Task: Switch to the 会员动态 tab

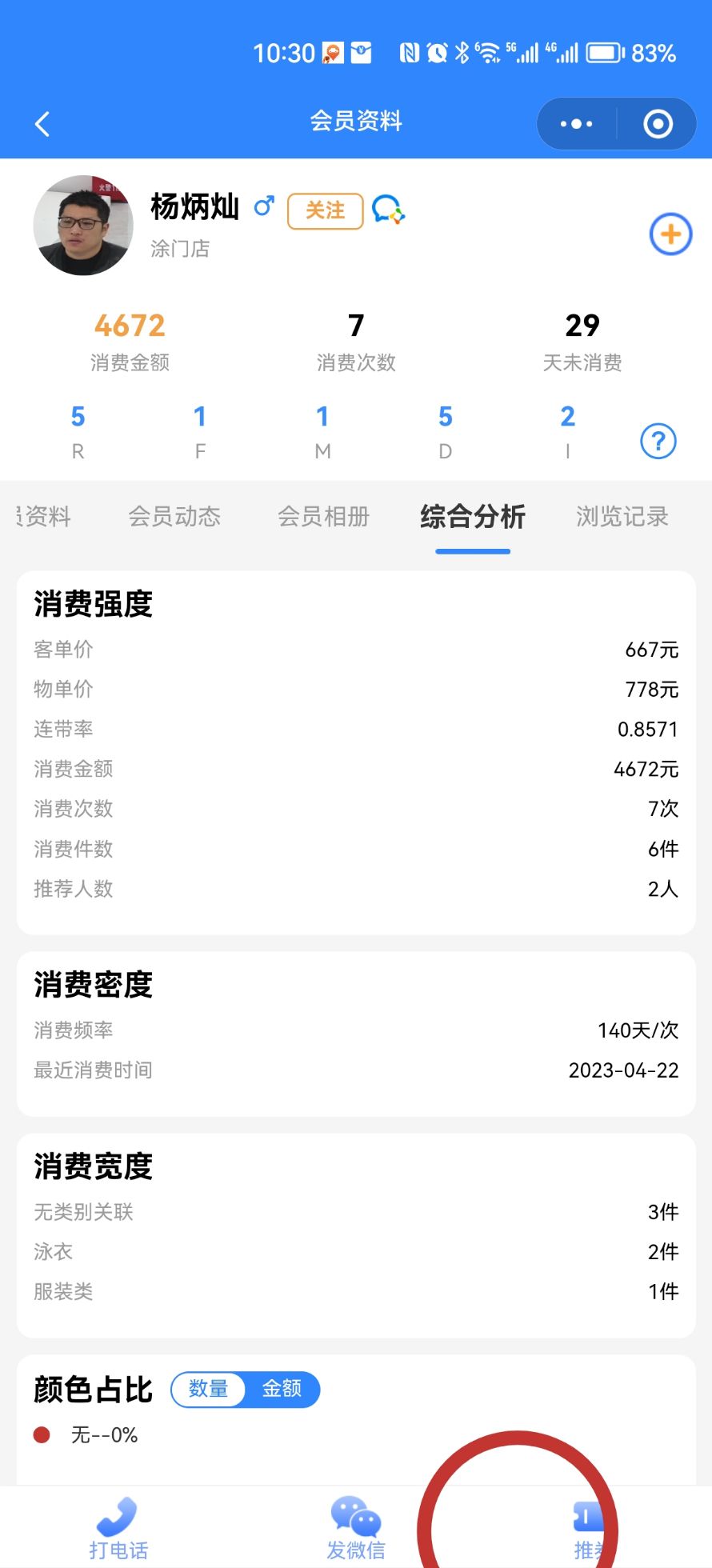Action: click(x=174, y=517)
